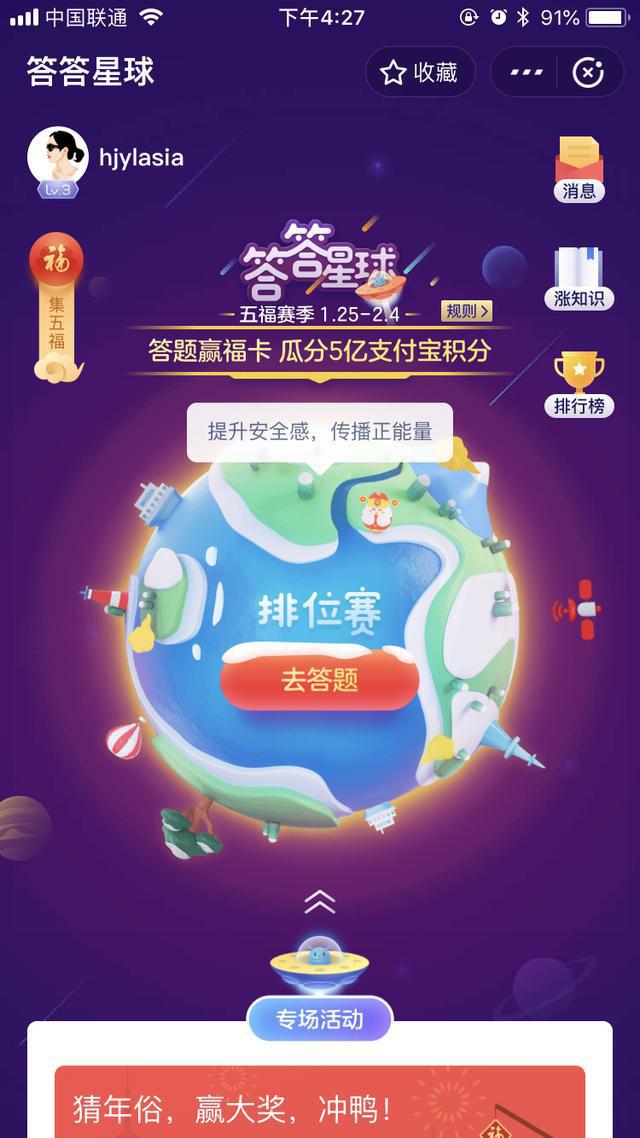Tap the 收藏 favorite button
The width and height of the screenshot is (640, 1138).
click(x=419, y=72)
